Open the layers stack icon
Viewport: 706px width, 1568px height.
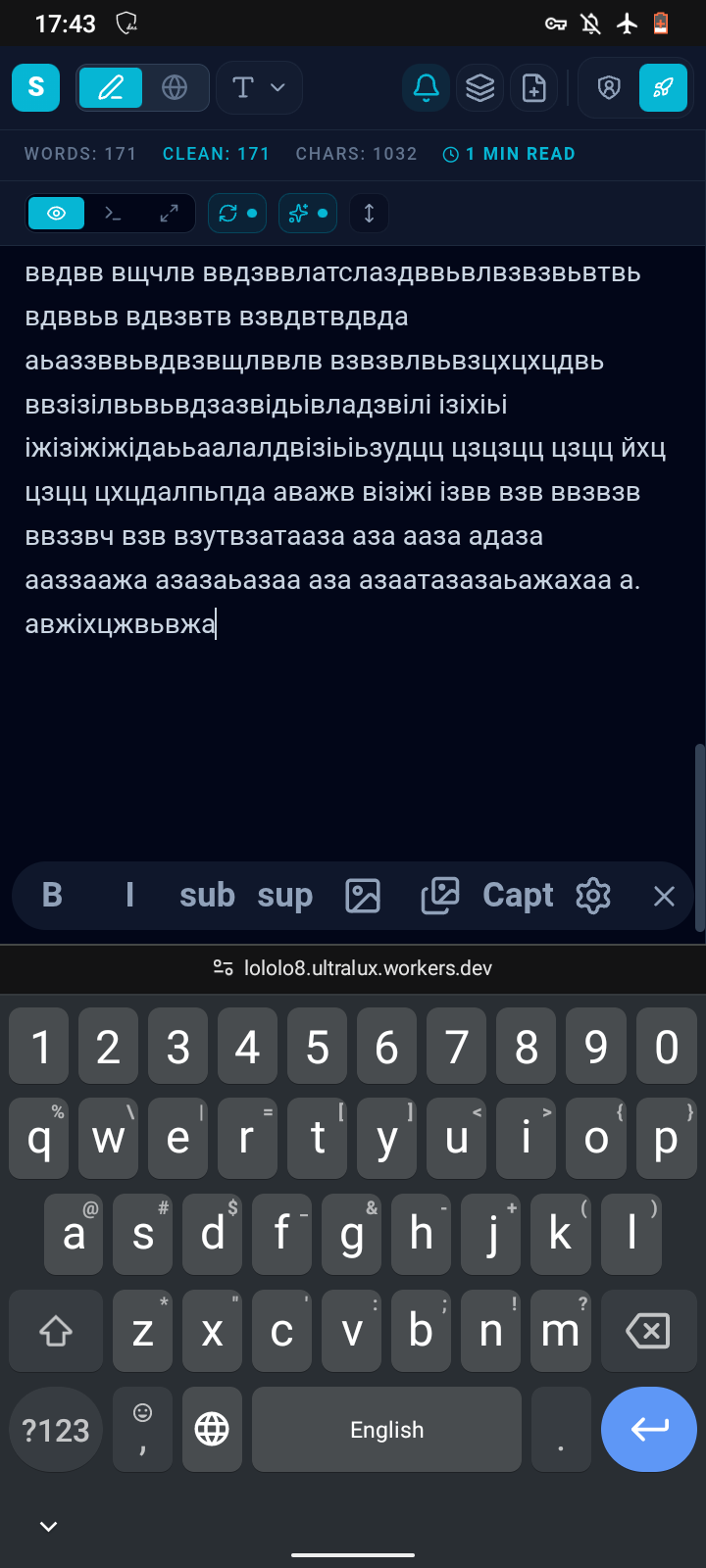[479, 87]
